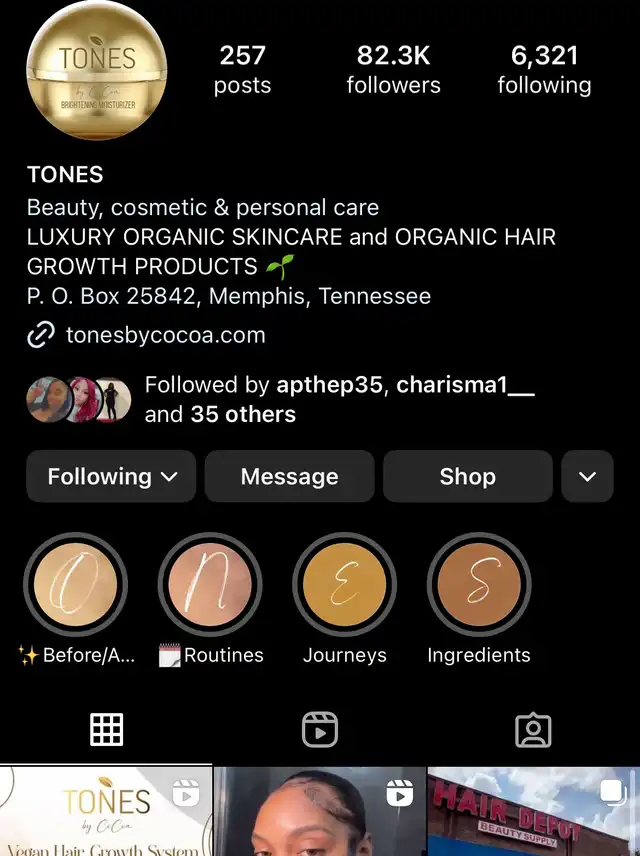
Task: Open the TONES profile picture
Action: click(x=96, y=70)
